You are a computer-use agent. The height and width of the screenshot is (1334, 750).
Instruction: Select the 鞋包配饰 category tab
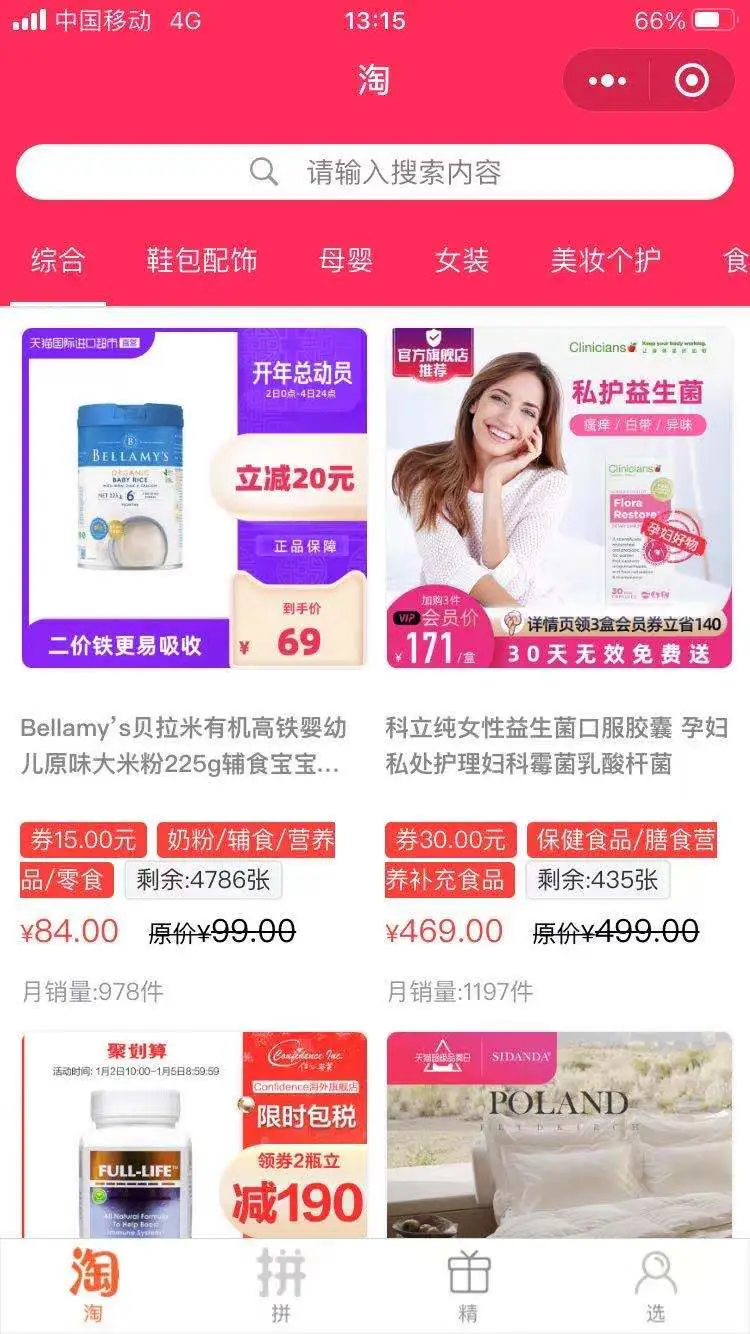tap(202, 261)
